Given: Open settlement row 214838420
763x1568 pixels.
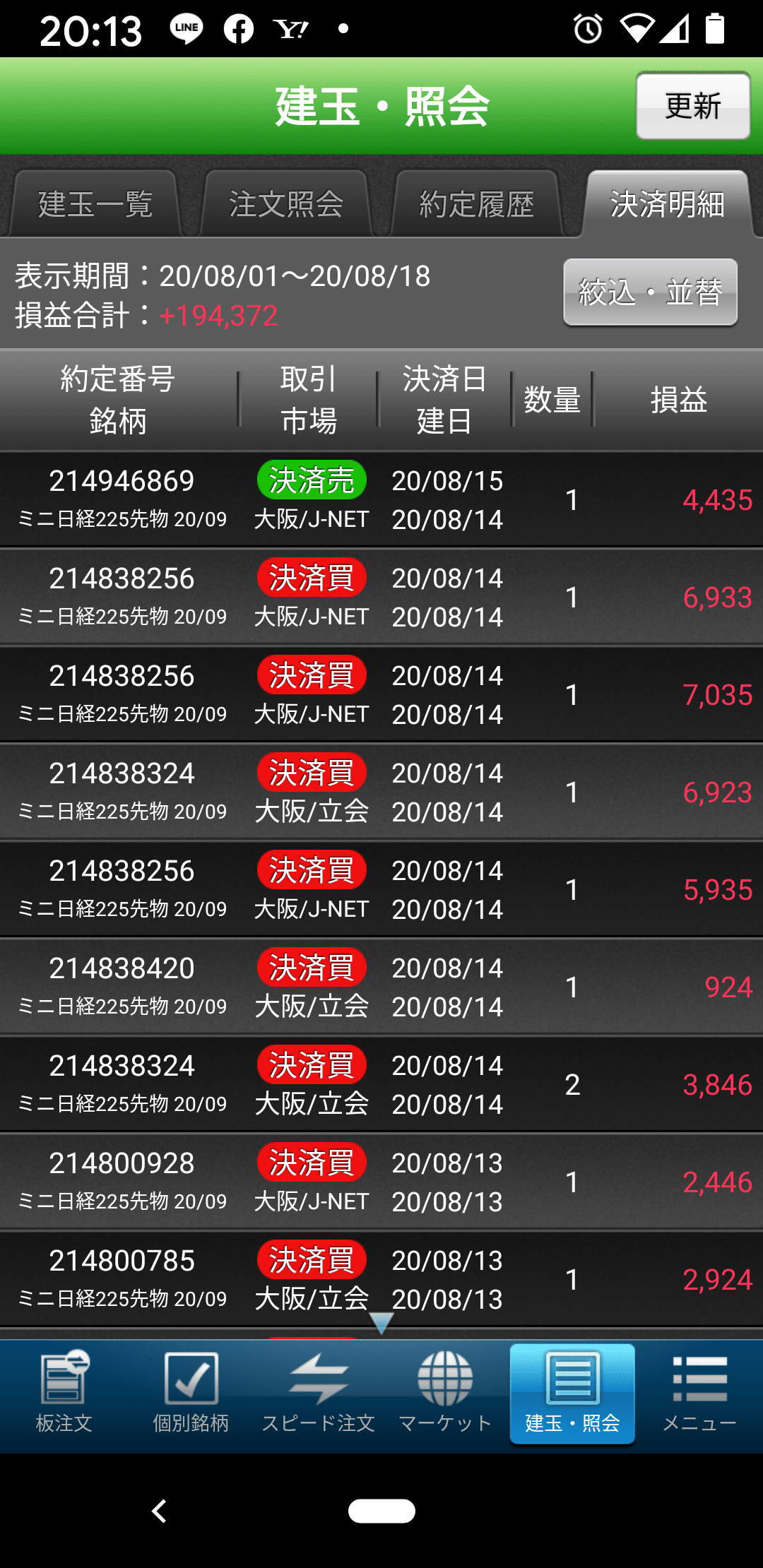Looking at the screenshot, I should (x=381, y=987).
